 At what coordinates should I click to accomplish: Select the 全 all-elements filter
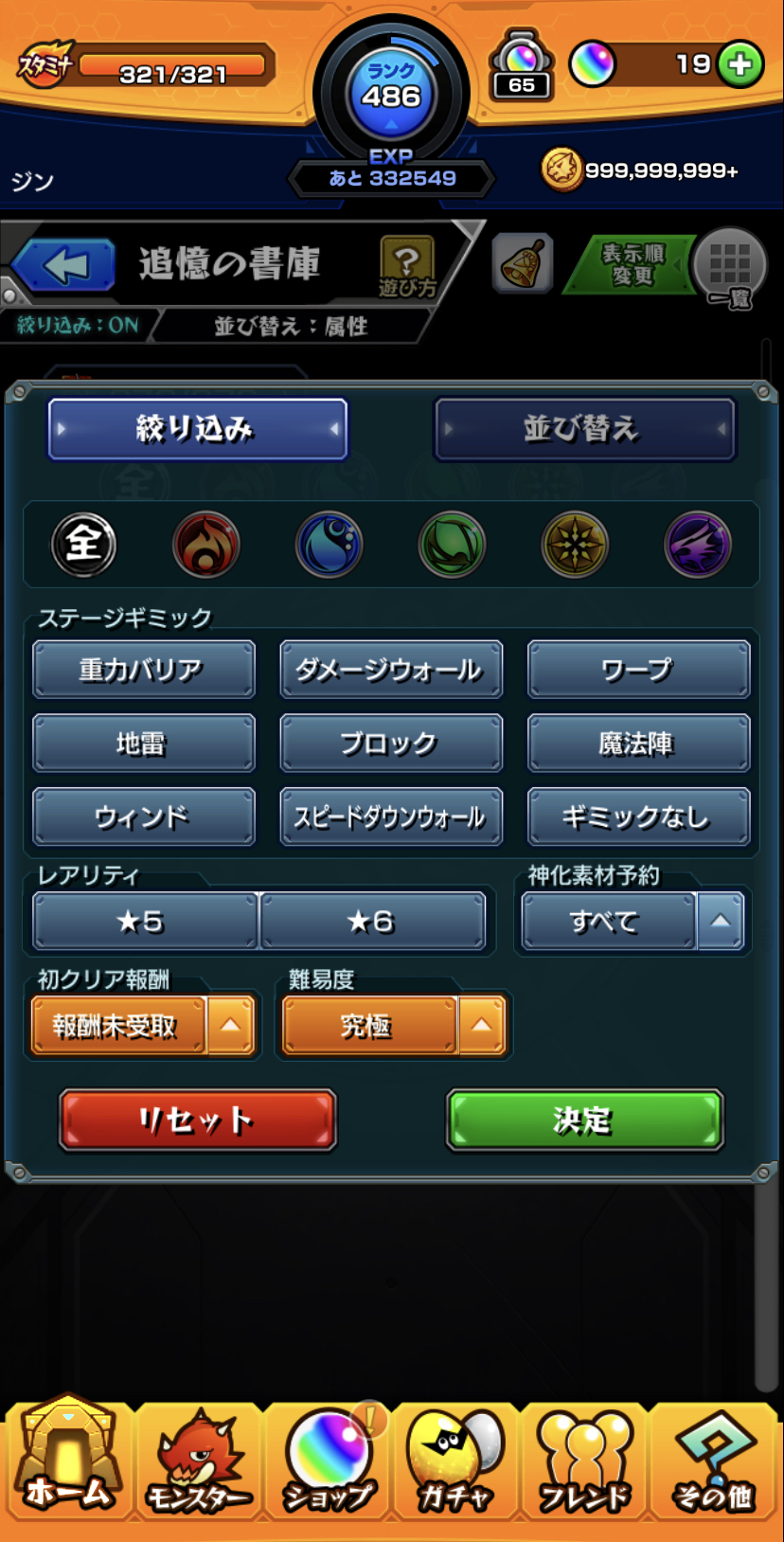tap(83, 545)
